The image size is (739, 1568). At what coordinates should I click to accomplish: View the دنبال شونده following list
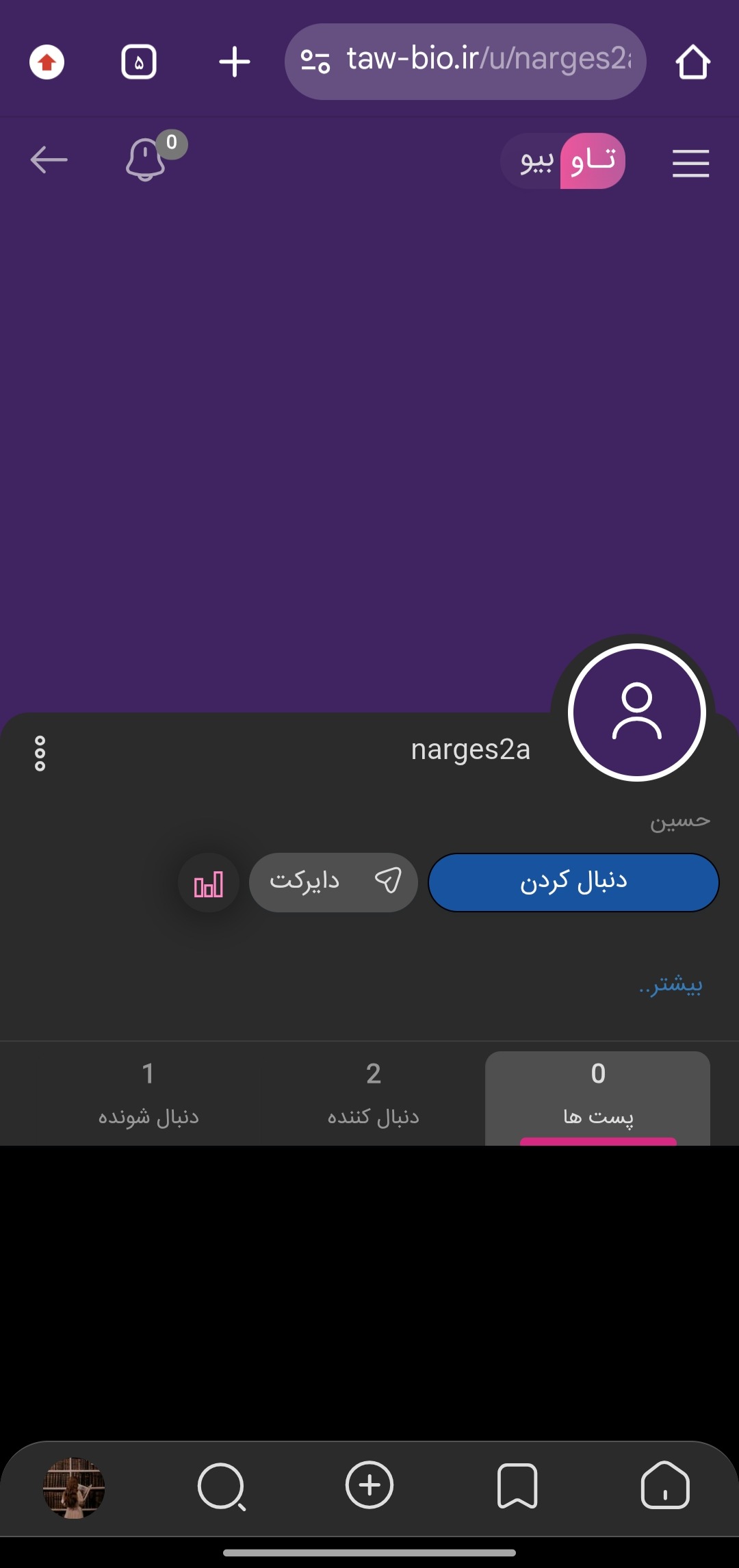click(148, 1094)
